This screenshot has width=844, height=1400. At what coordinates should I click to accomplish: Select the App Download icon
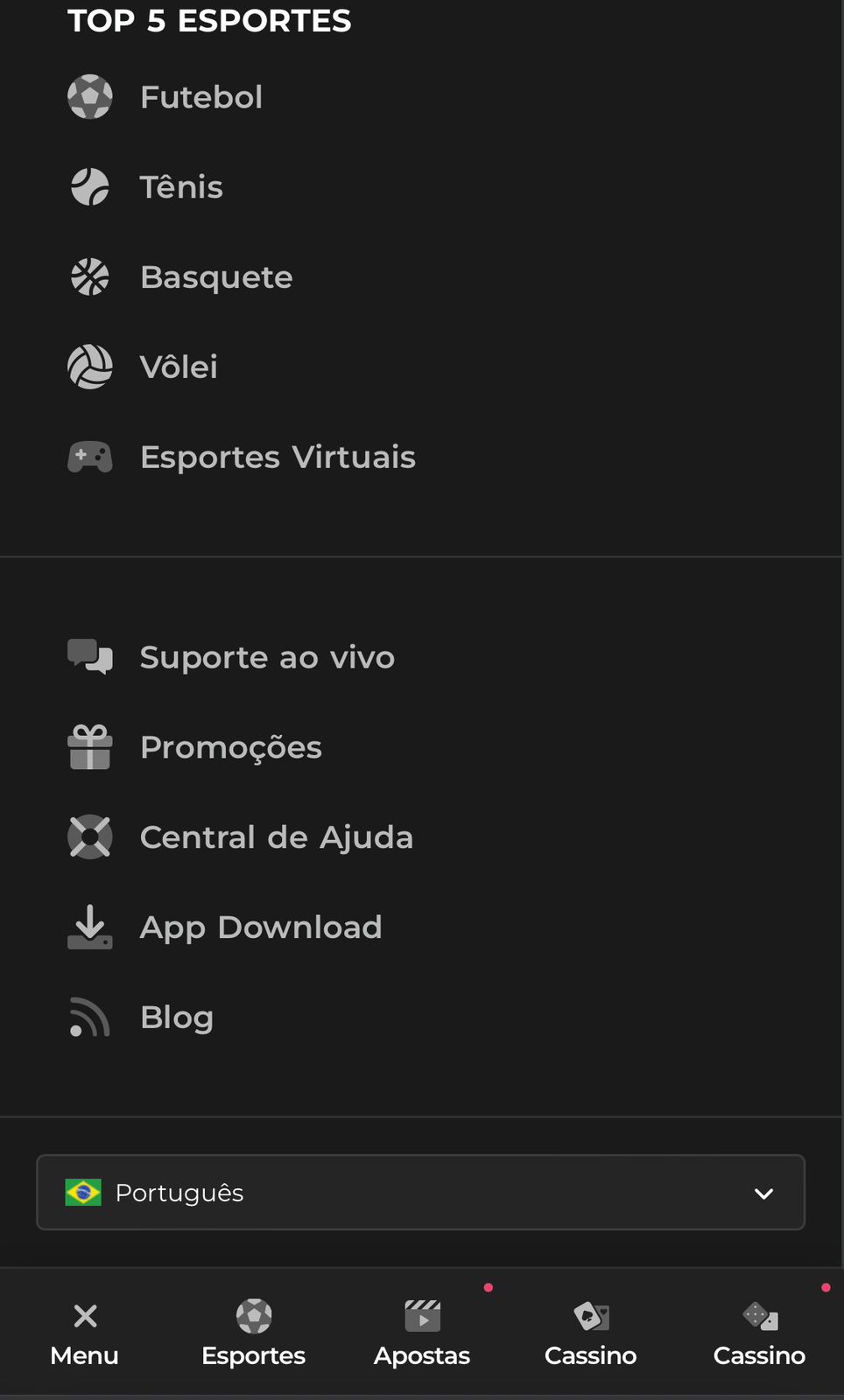[89, 927]
